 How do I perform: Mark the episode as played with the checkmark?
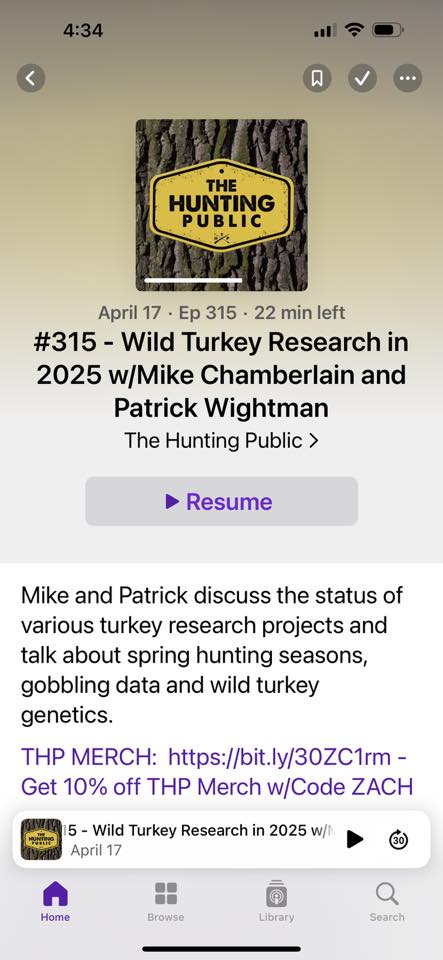pyautogui.click(x=362, y=78)
